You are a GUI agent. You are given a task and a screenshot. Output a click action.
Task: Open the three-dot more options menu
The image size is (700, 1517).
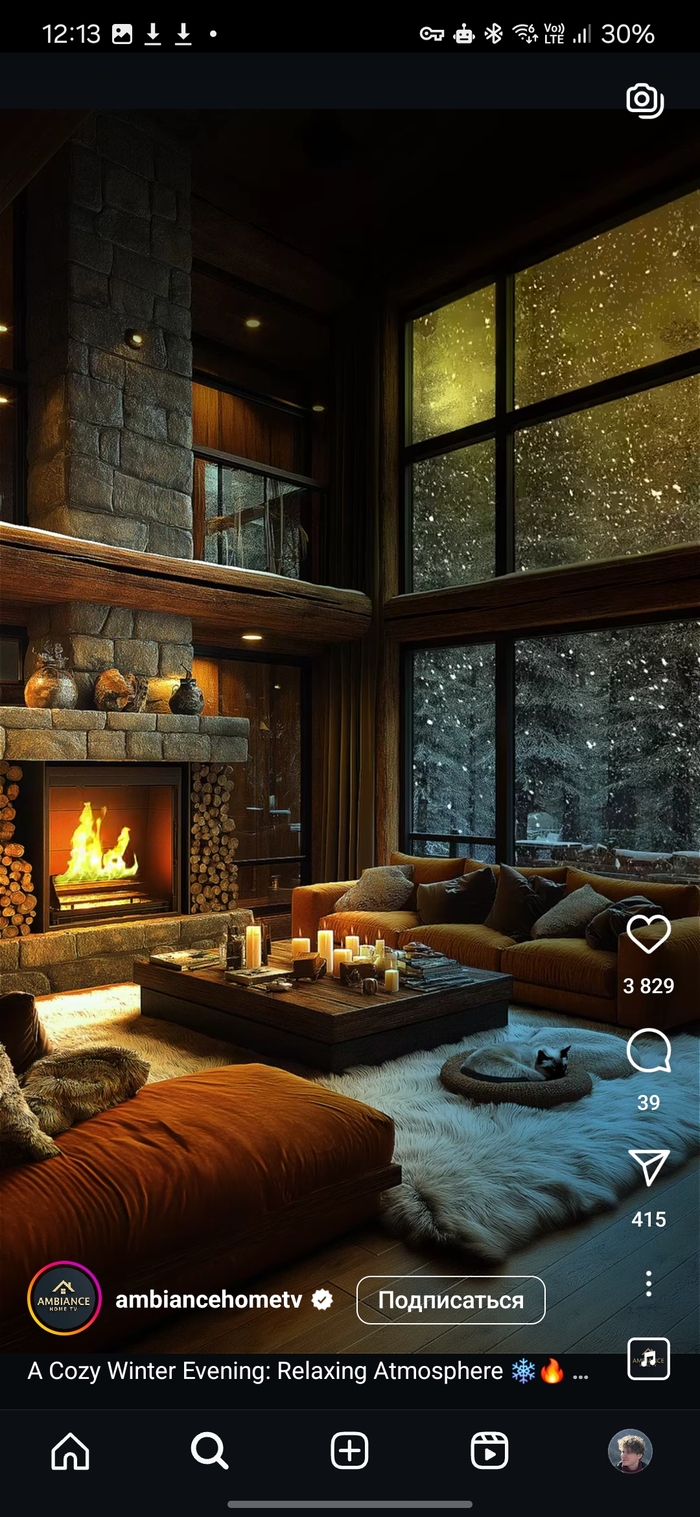pyautogui.click(x=648, y=1283)
